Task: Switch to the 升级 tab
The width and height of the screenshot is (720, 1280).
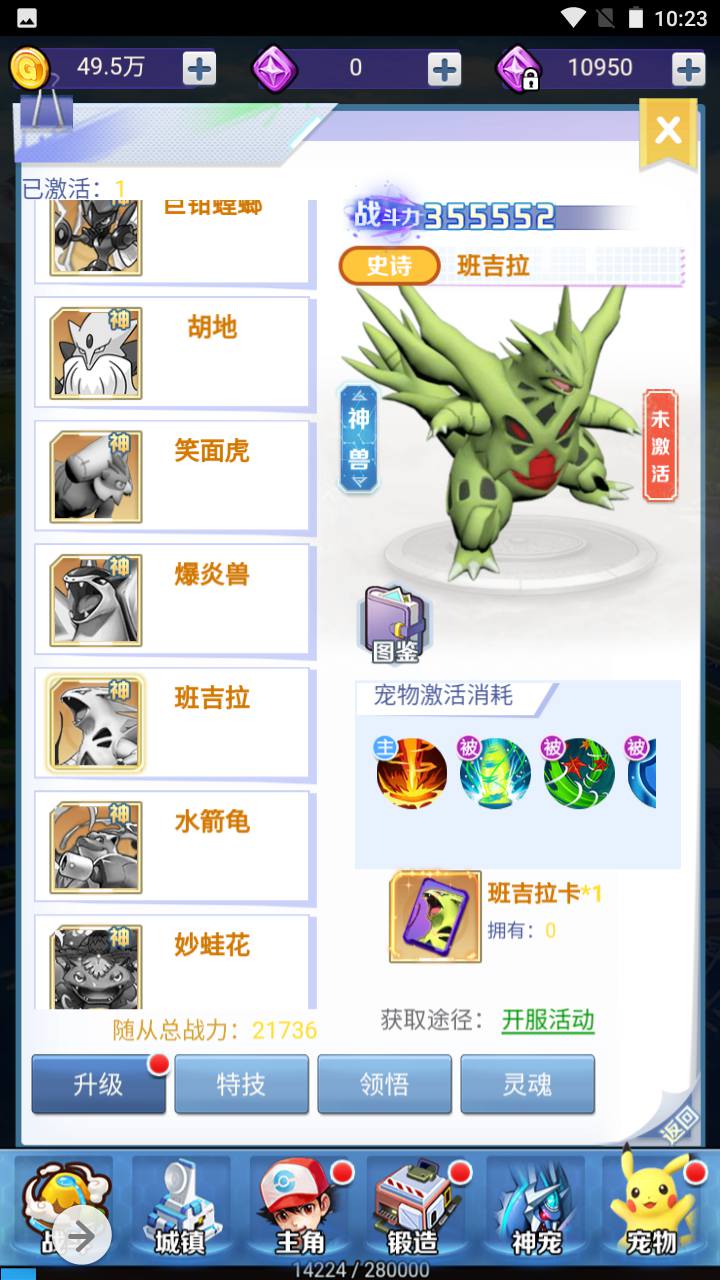Action: click(98, 1084)
